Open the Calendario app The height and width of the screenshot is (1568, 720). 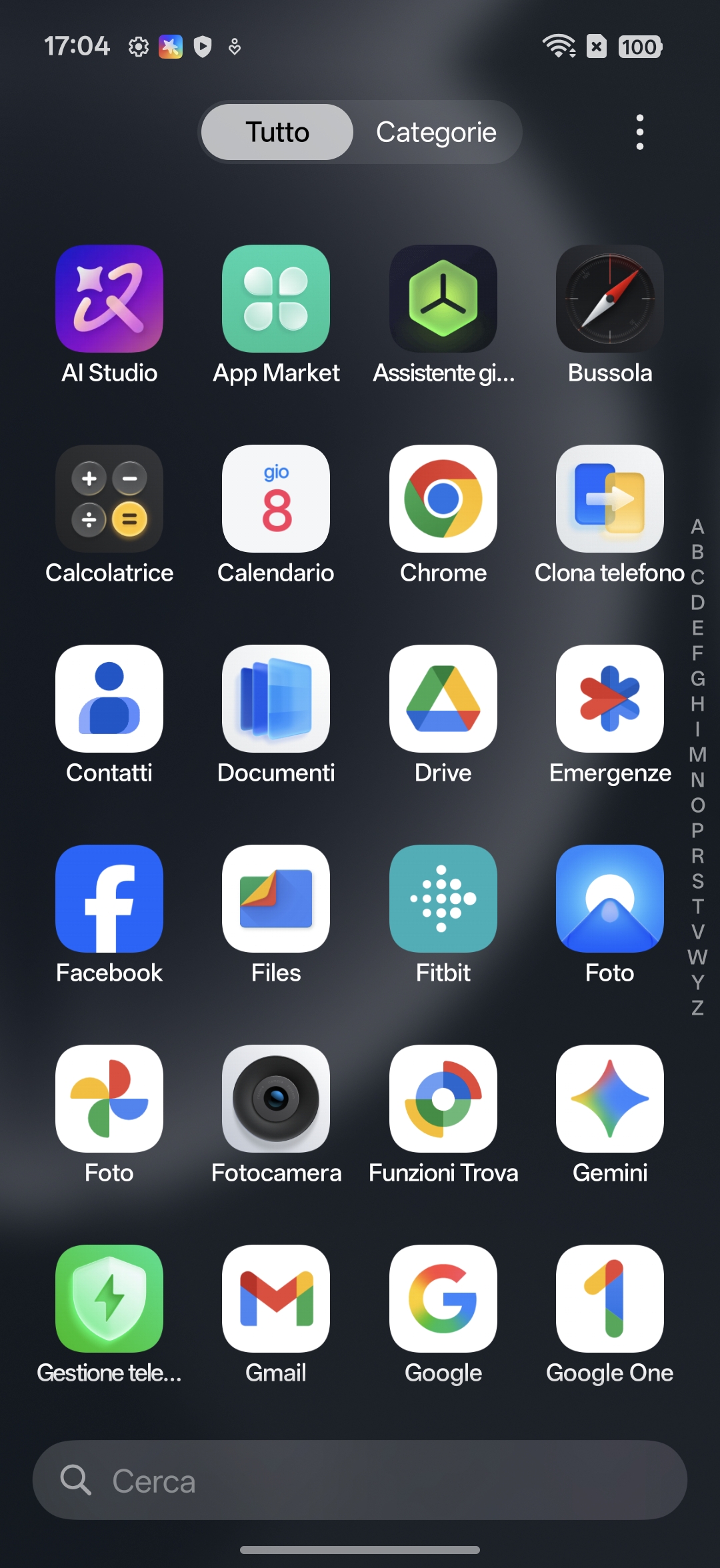point(276,499)
